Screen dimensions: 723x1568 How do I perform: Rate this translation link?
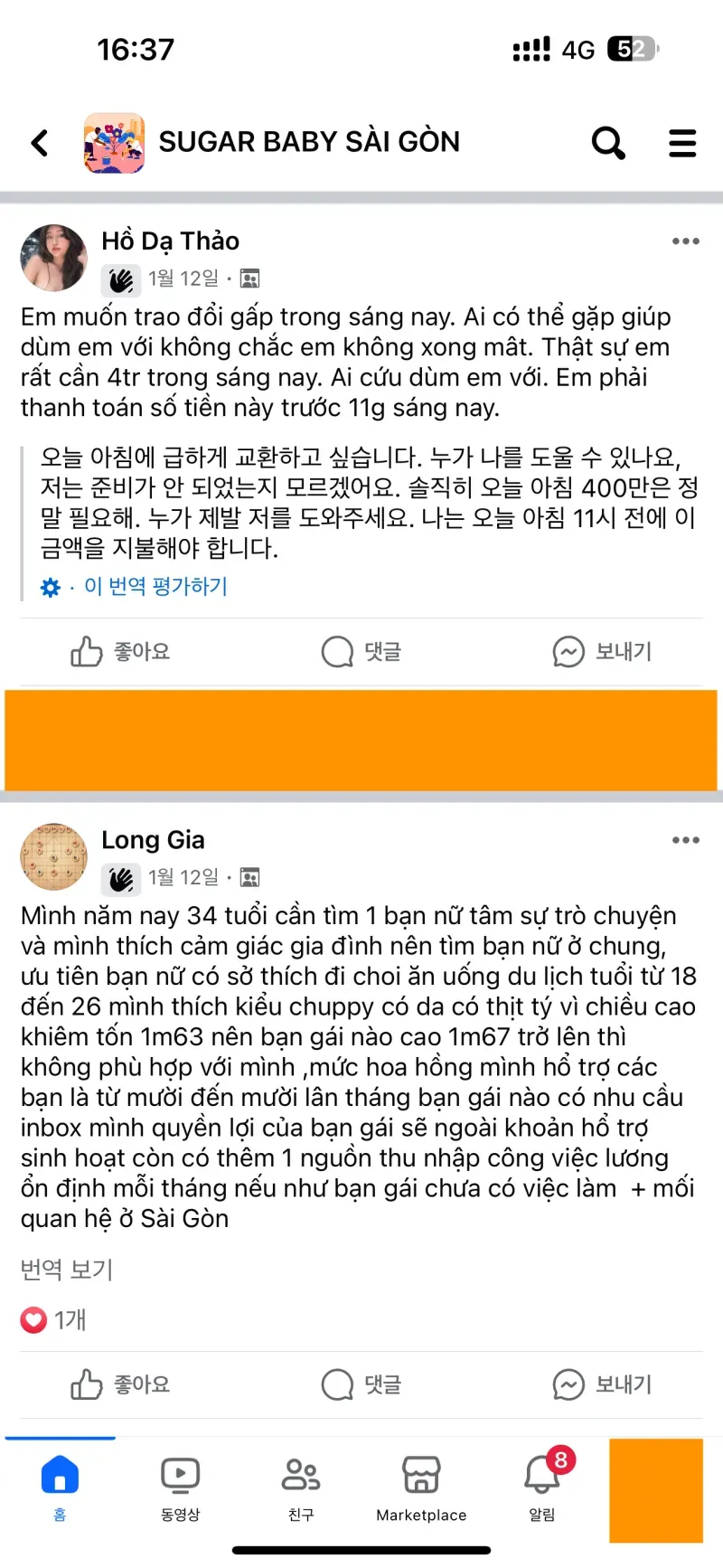click(x=155, y=587)
